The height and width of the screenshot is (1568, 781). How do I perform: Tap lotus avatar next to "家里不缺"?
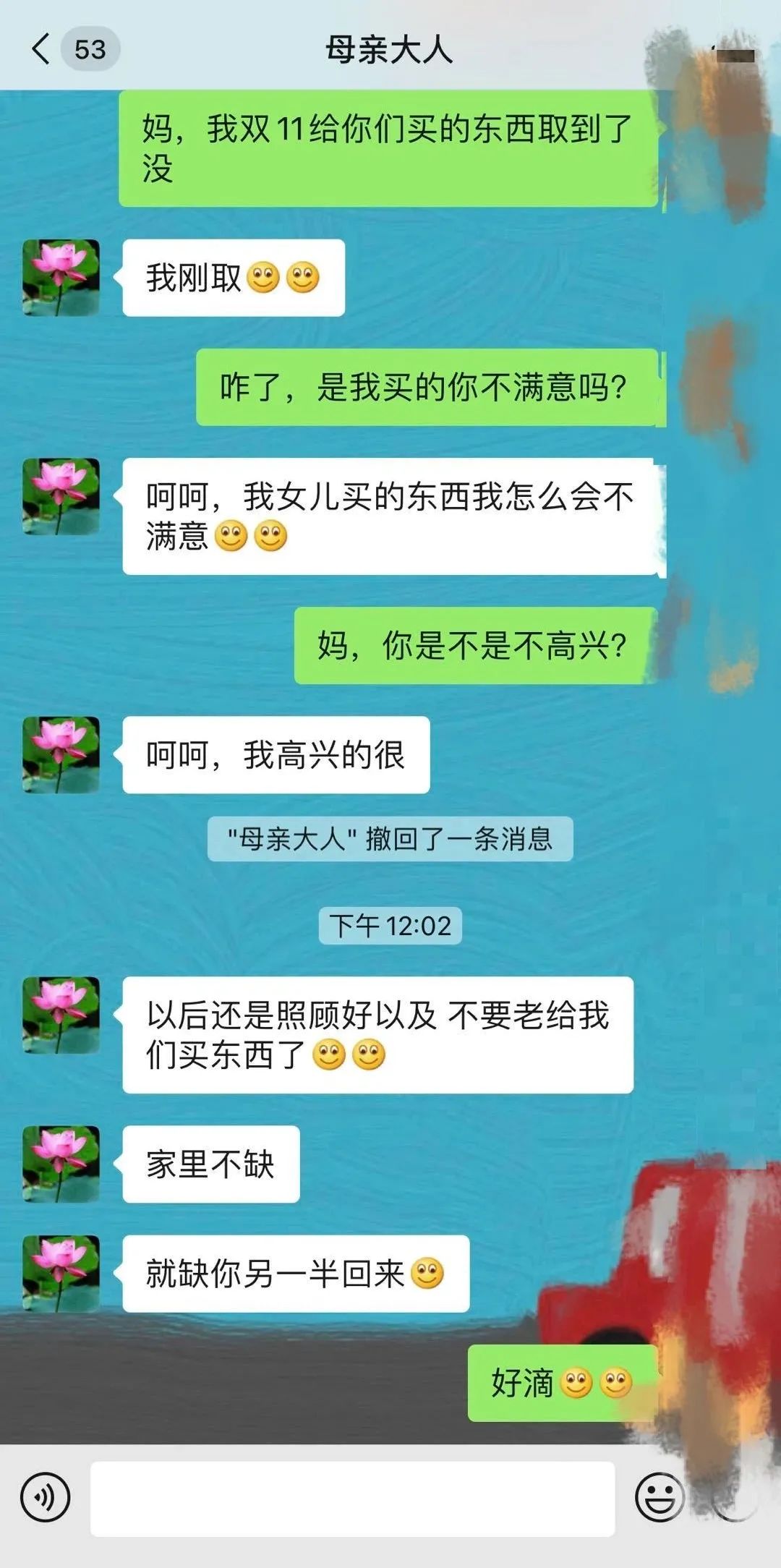61,1164
